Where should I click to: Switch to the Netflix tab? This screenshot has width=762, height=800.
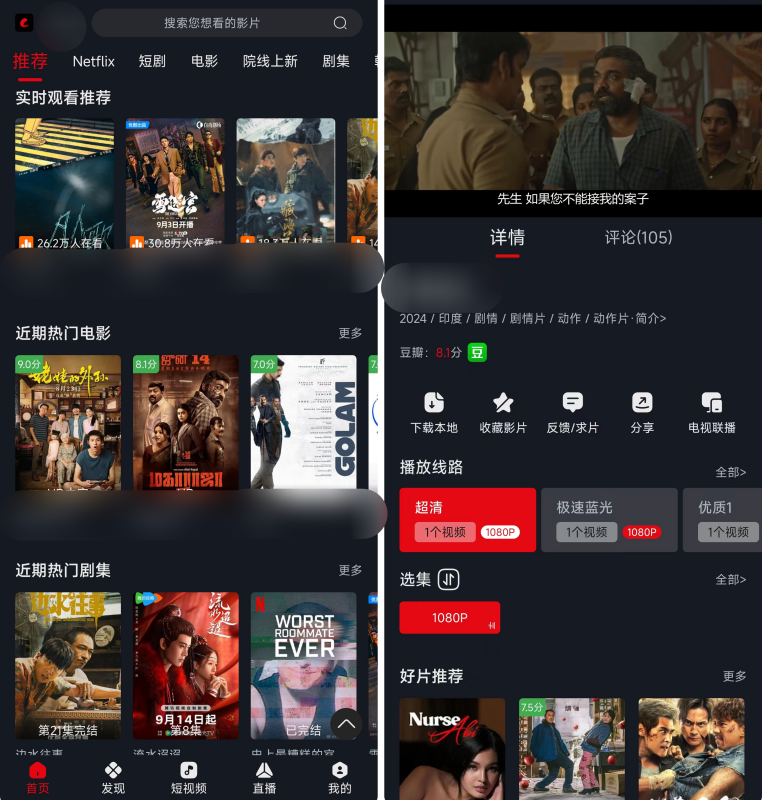pos(93,61)
